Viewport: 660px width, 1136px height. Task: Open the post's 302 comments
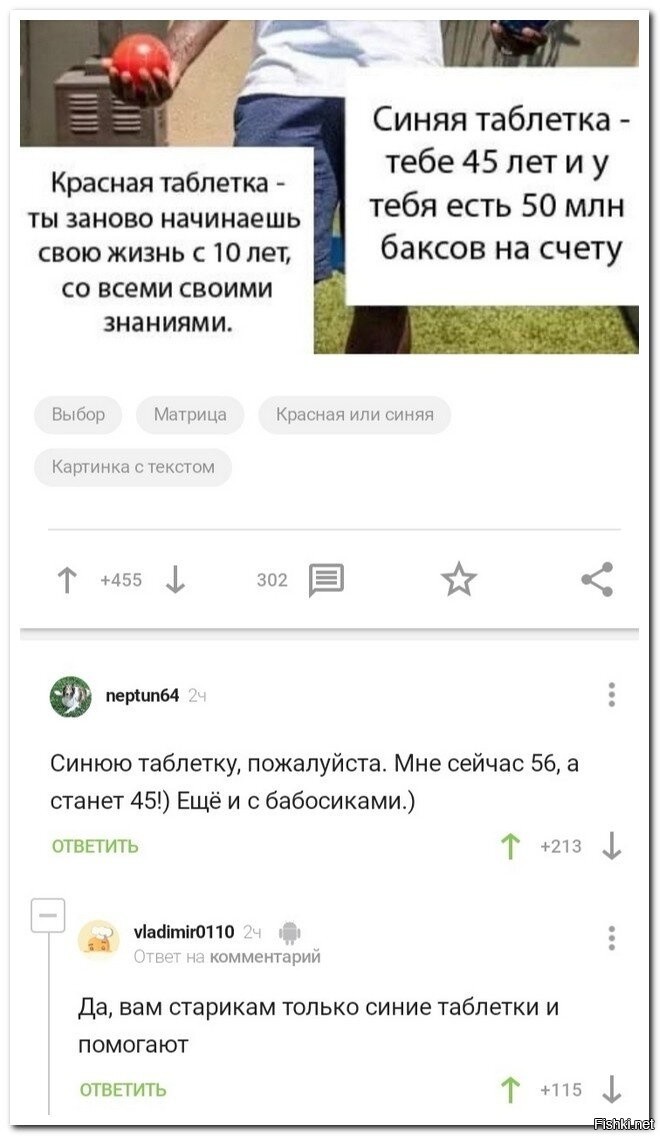click(326, 579)
